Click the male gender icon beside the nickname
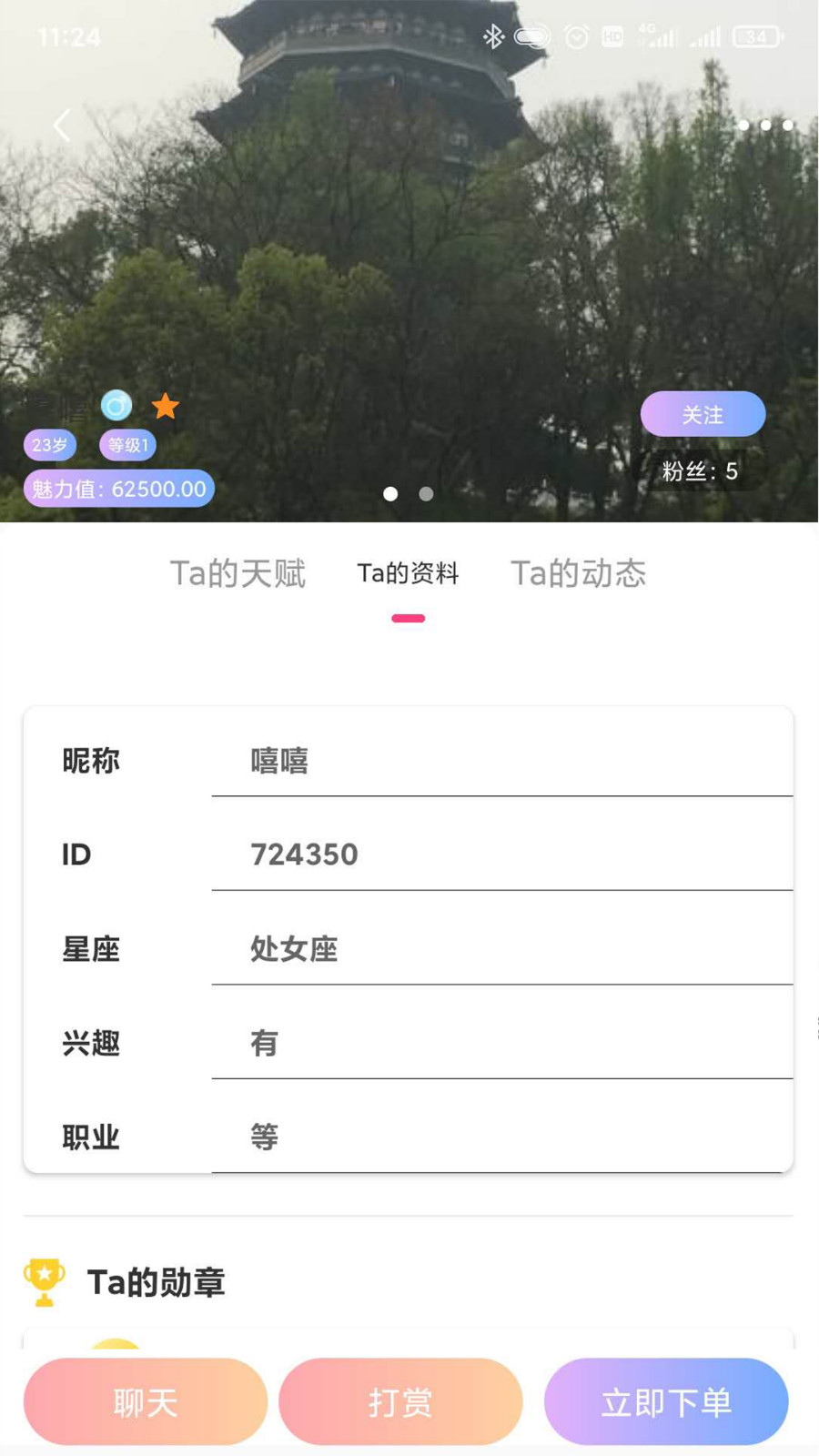Screen dimensions: 819x1456 pyautogui.click(x=116, y=406)
